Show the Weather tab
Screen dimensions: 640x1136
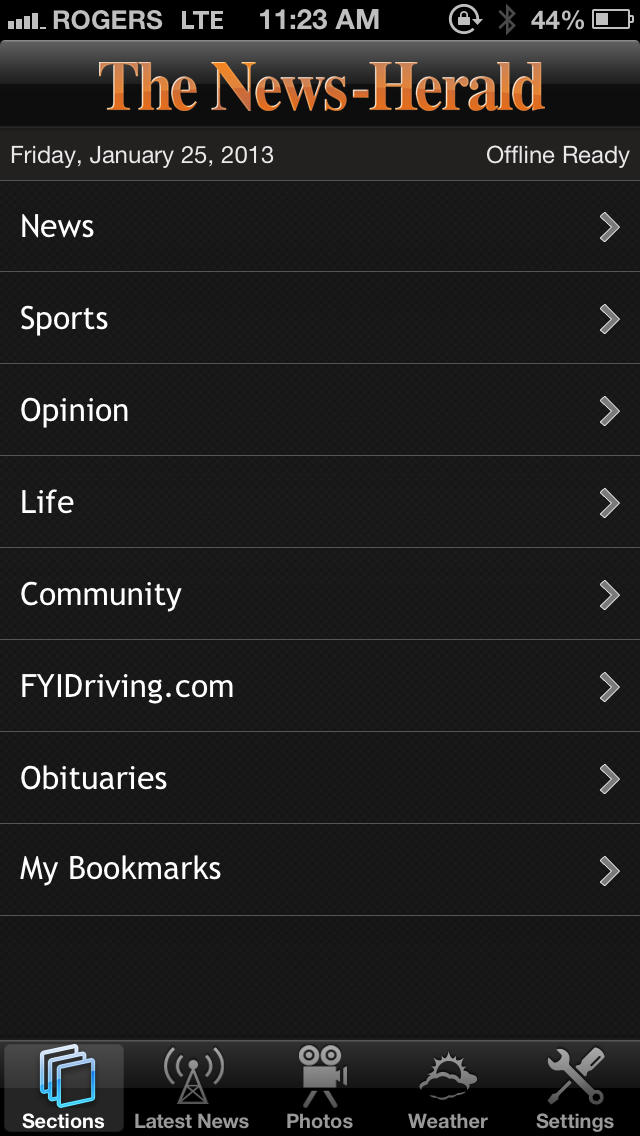448,1088
